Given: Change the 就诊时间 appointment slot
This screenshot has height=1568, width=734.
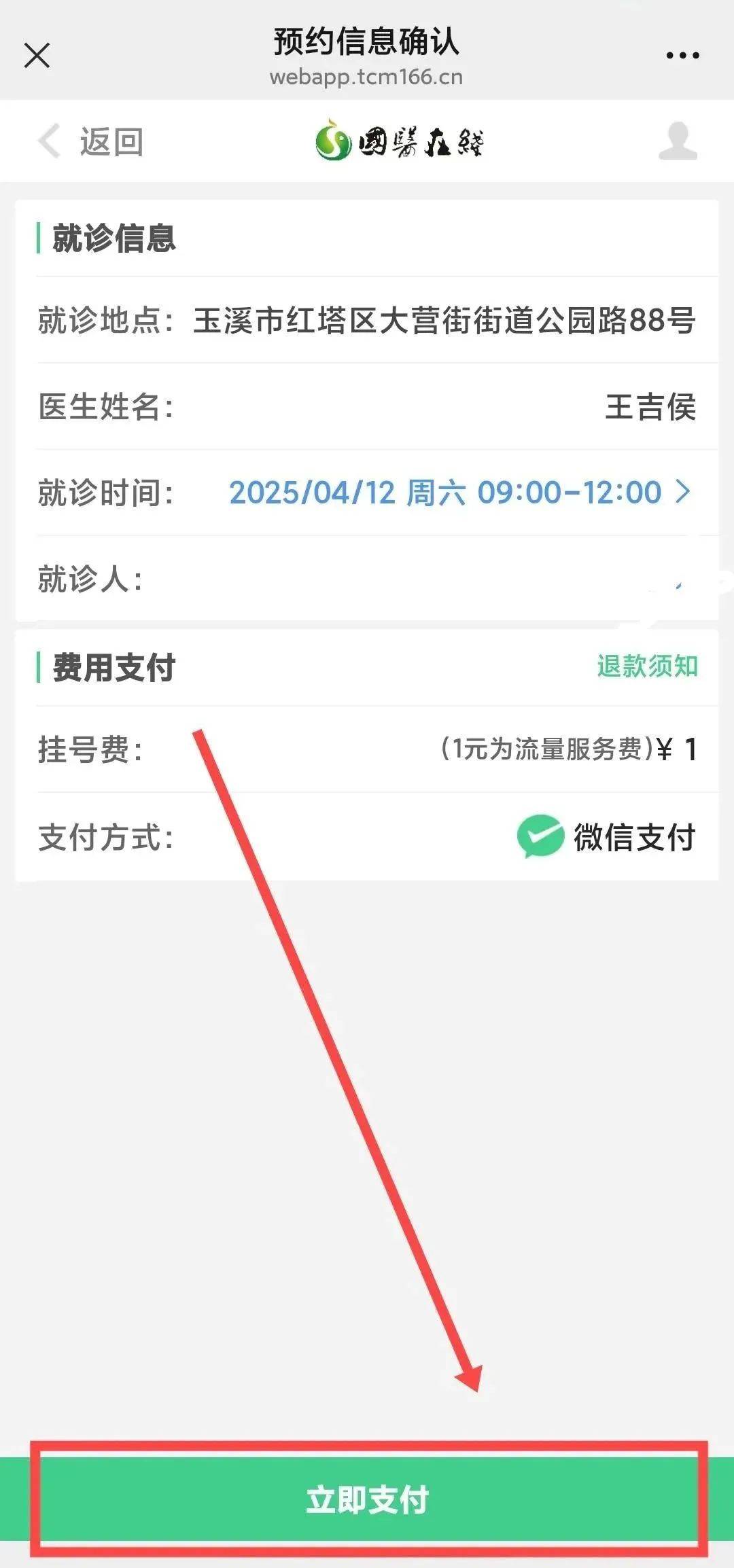Looking at the screenshot, I should point(459,493).
